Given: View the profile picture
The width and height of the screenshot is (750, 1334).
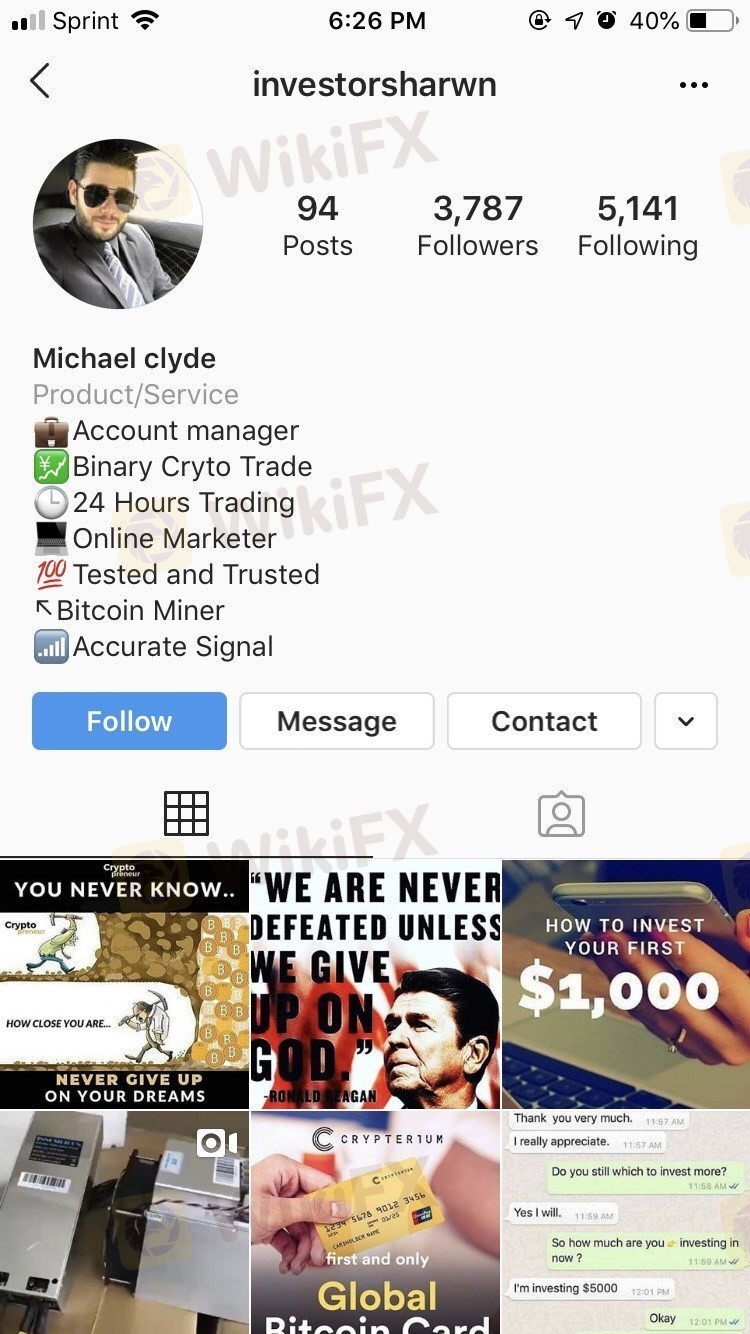Looking at the screenshot, I should [118, 224].
